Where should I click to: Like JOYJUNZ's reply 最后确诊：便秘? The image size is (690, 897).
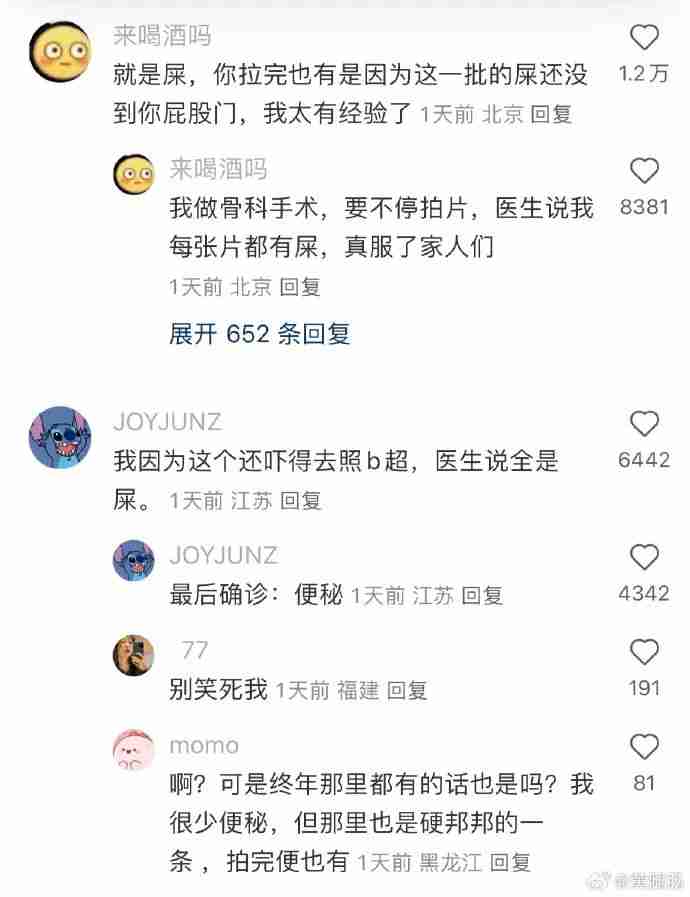[644, 558]
